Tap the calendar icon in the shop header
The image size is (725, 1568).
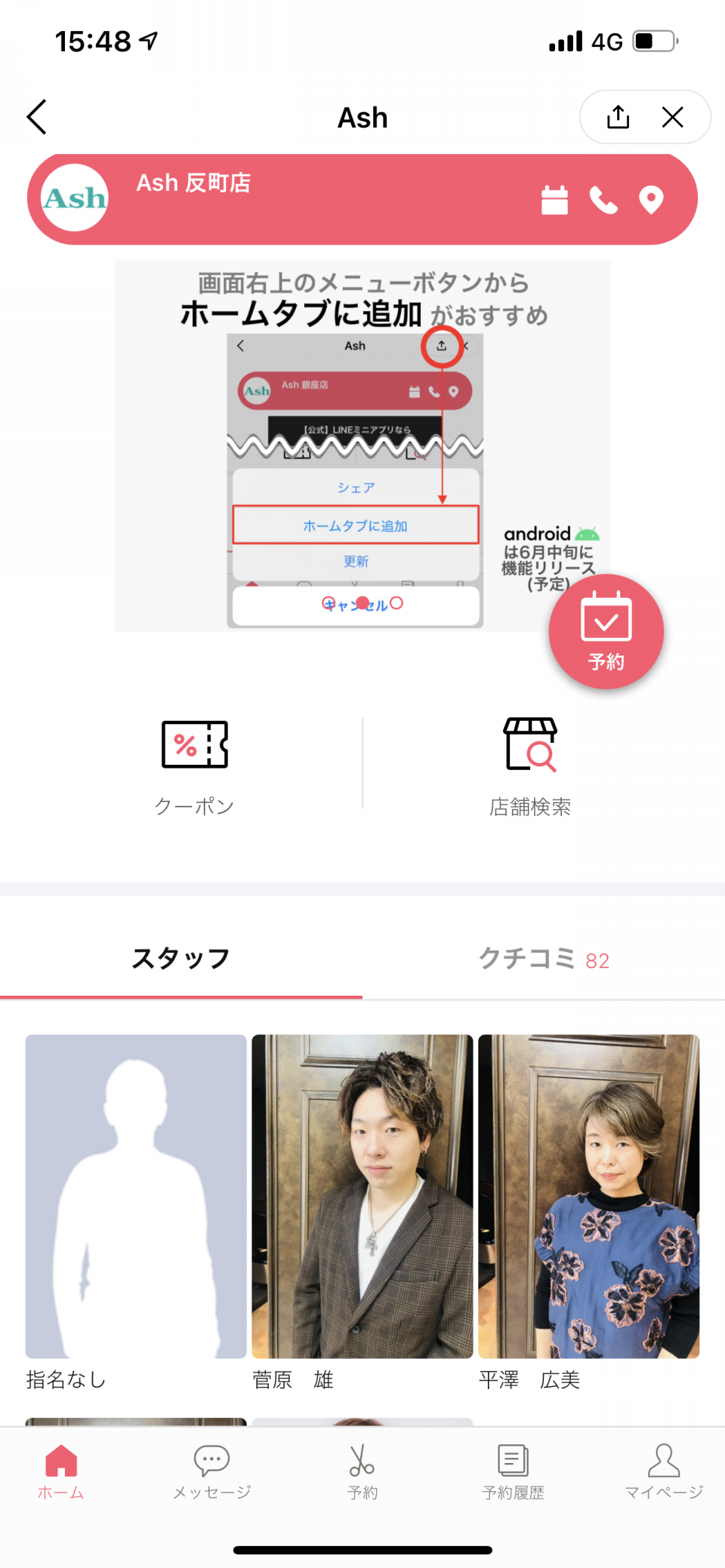click(554, 200)
